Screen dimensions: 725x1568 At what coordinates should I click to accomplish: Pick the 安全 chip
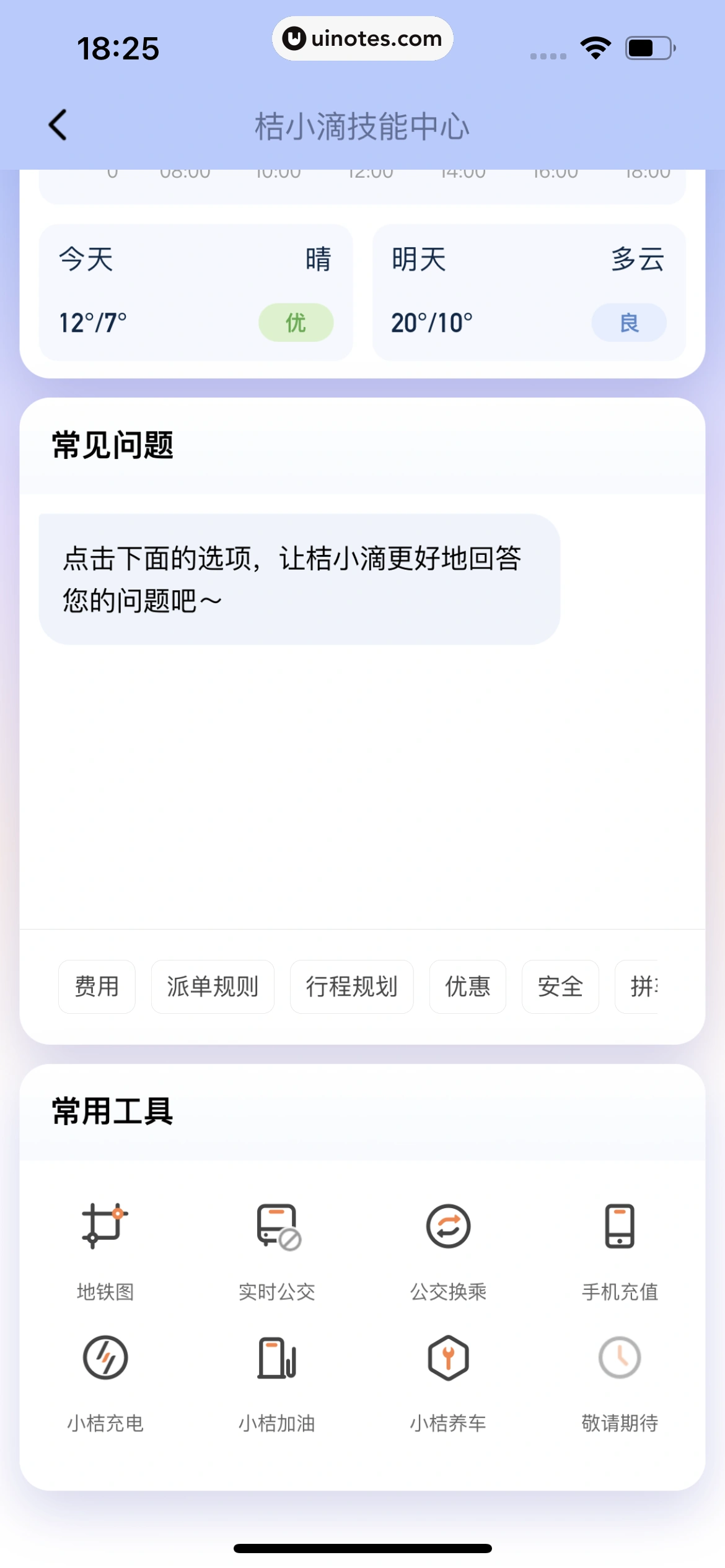[560, 987]
